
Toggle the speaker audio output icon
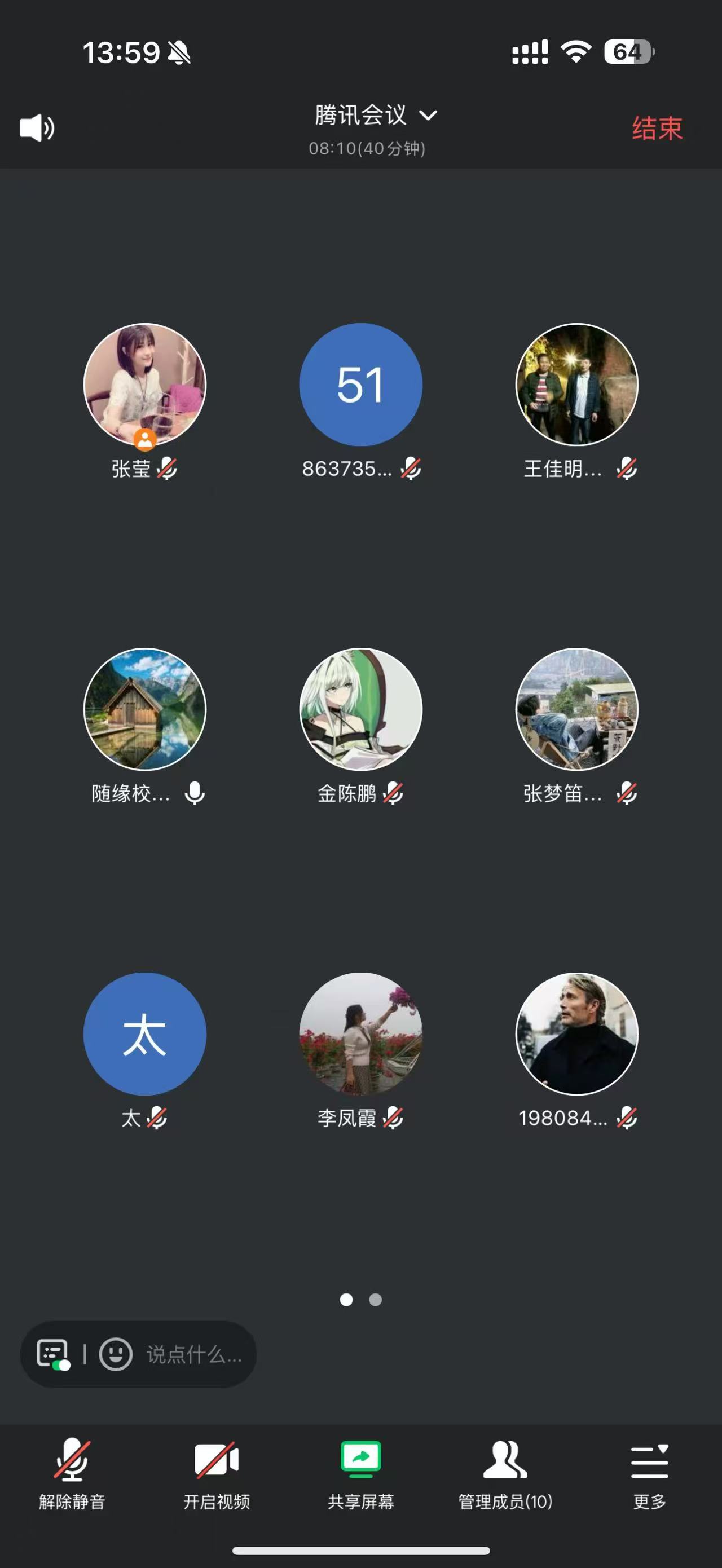pyautogui.click(x=37, y=128)
